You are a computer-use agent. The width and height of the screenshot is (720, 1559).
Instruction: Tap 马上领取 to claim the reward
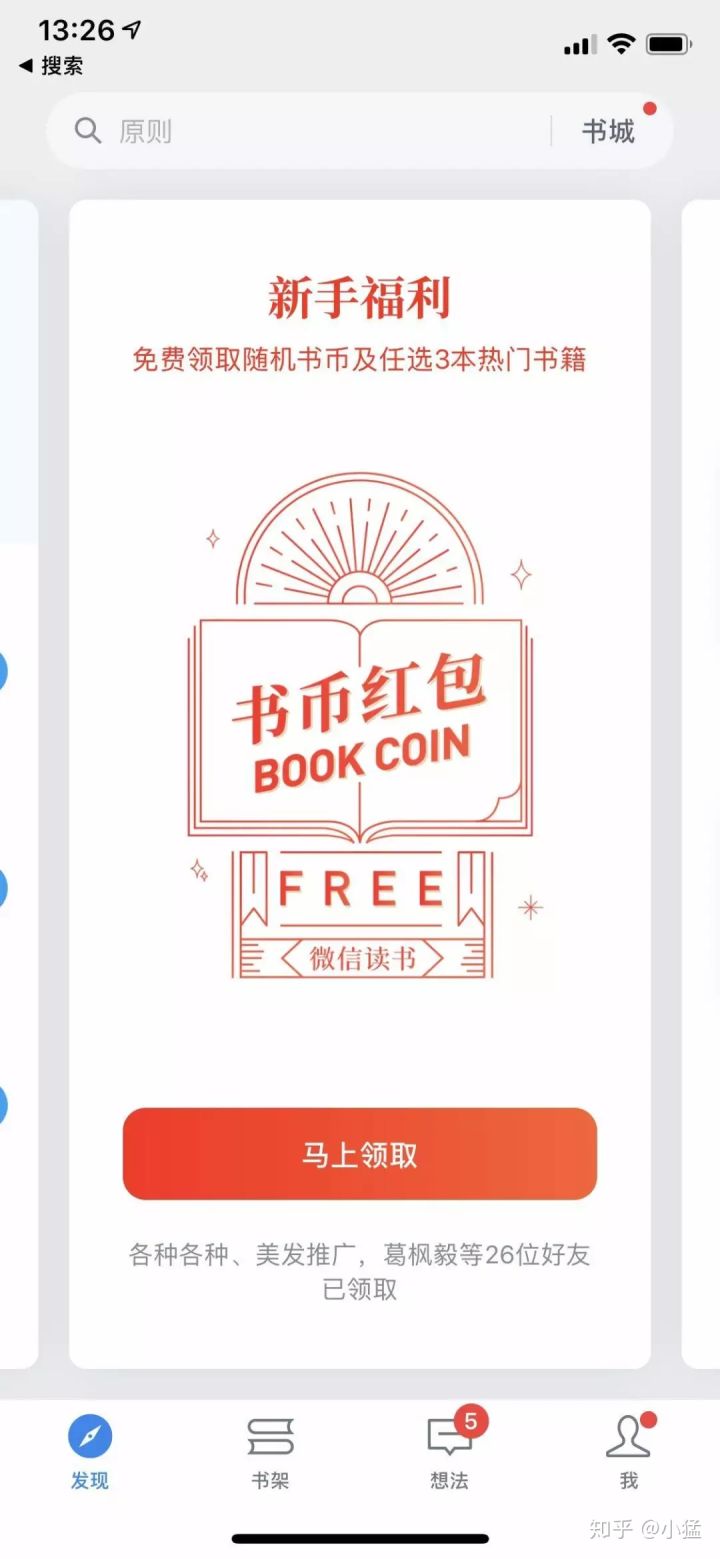pyautogui.click(x=360, y=1154)
